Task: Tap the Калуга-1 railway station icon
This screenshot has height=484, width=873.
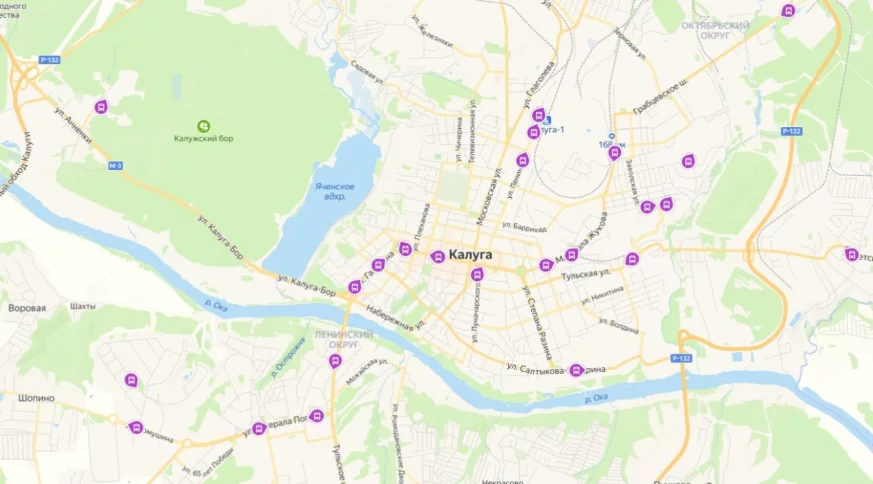Action: coord(547,121)
